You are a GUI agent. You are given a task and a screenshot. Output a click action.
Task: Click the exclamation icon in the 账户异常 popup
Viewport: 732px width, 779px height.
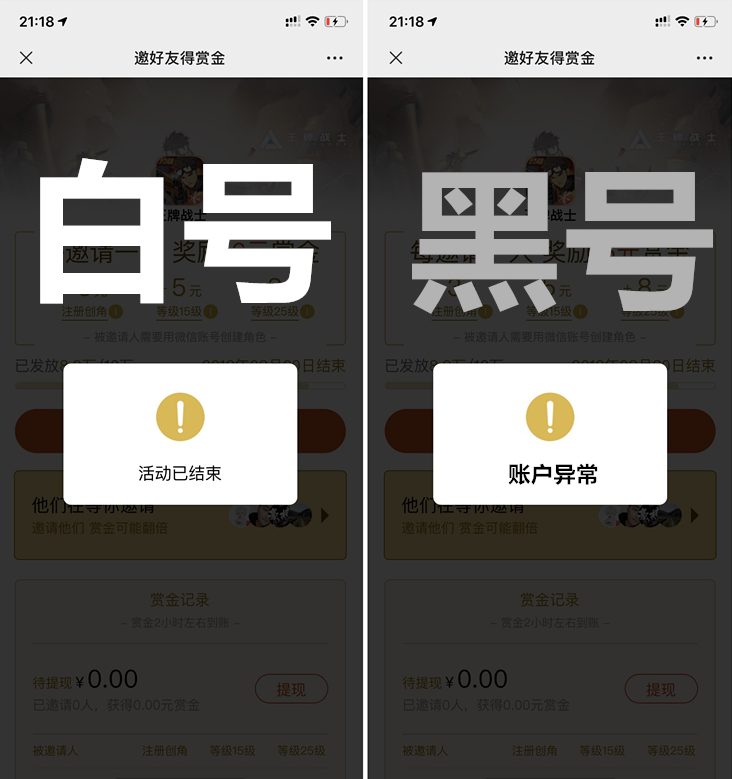click(x=549, y=416)
